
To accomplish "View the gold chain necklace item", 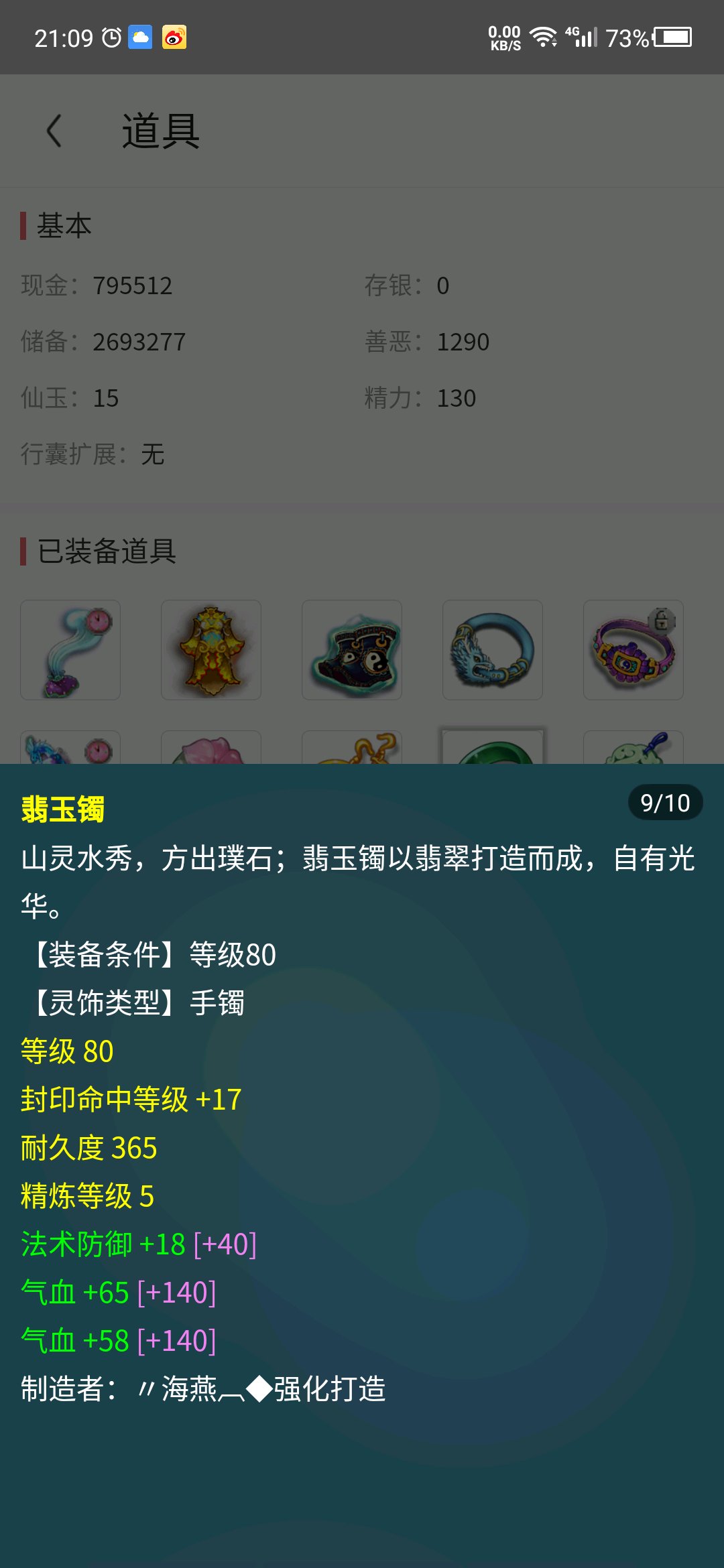I will tap(352, 748).
